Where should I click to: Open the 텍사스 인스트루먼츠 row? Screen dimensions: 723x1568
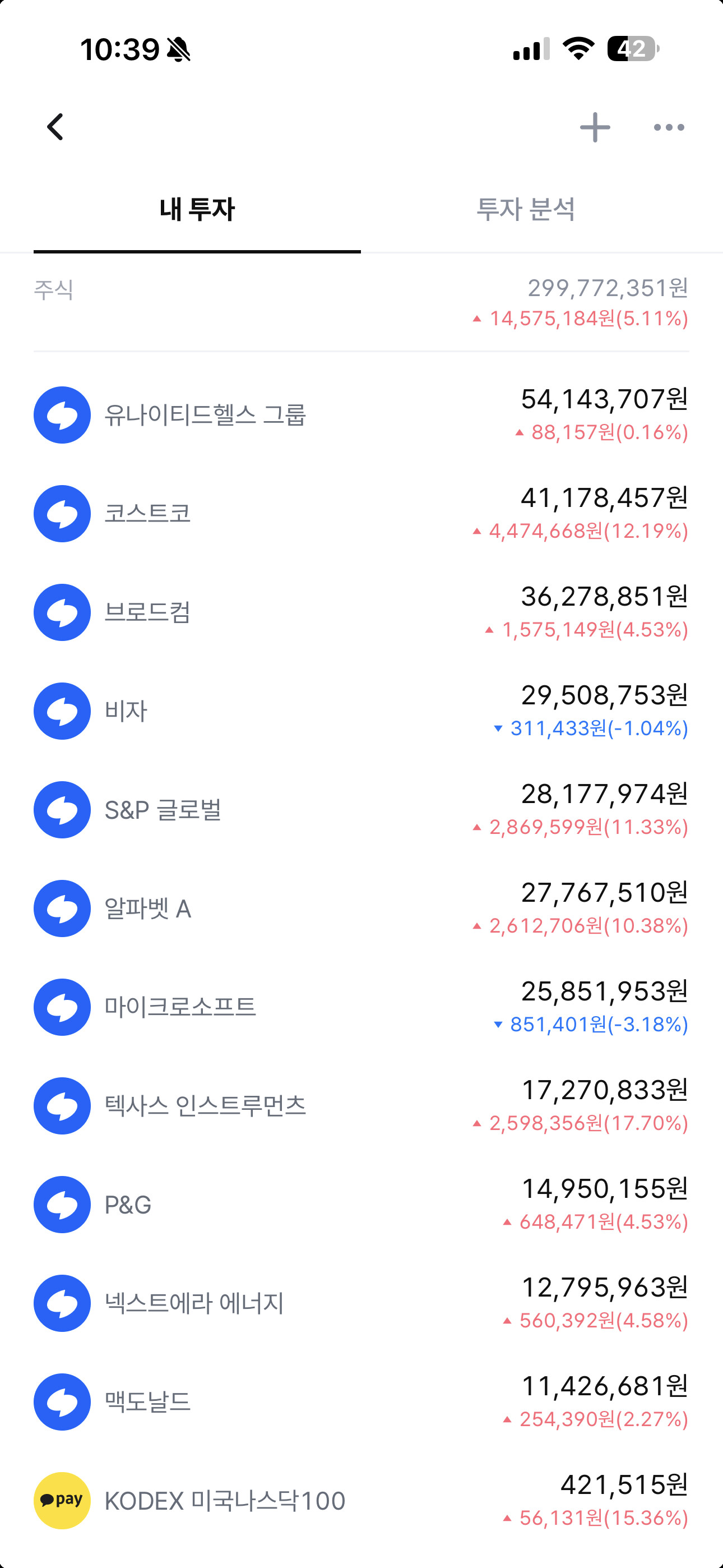click(x=360, y=1105)
